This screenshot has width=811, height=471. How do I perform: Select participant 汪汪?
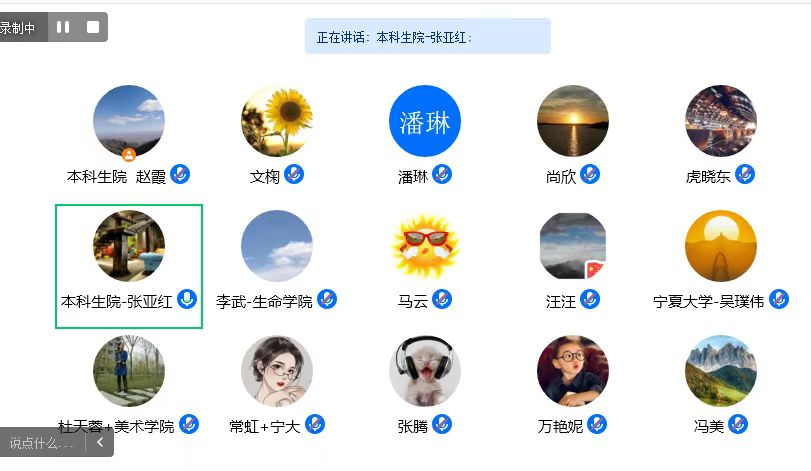573,246
